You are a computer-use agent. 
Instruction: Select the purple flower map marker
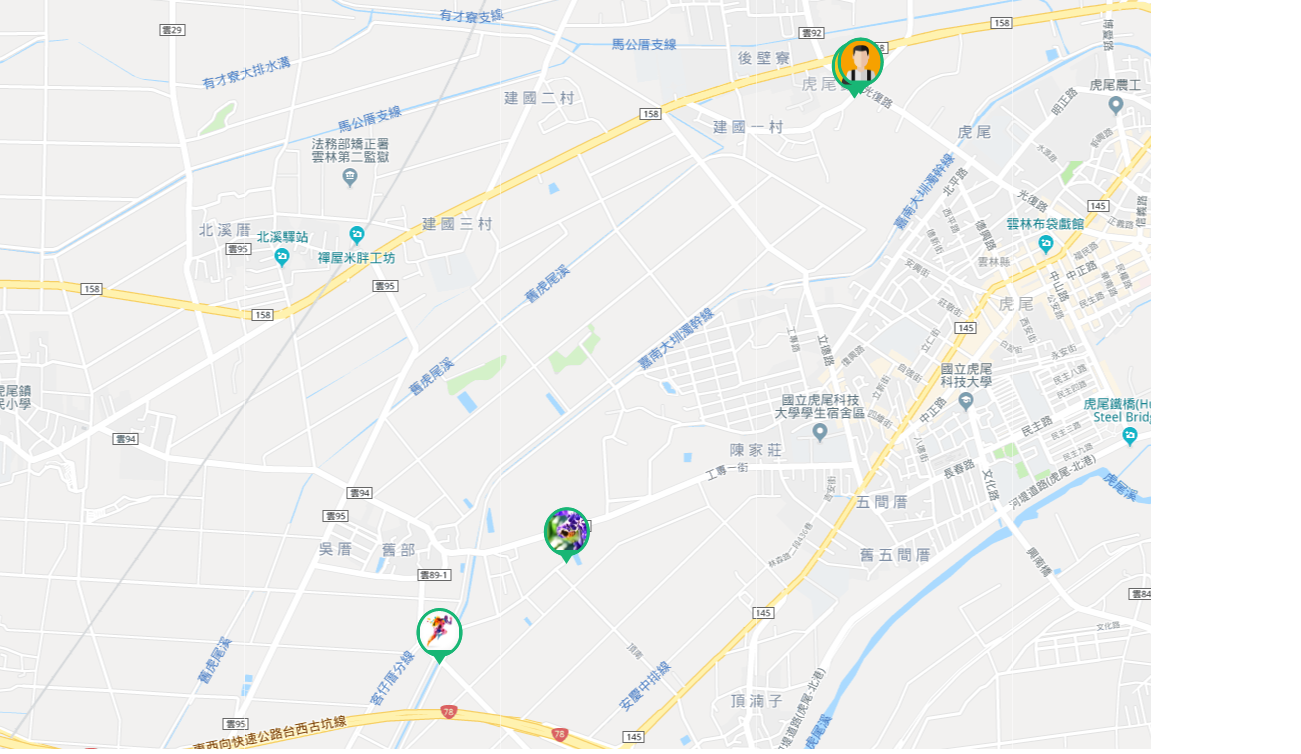pyautogui.click(x=567, y=531)
